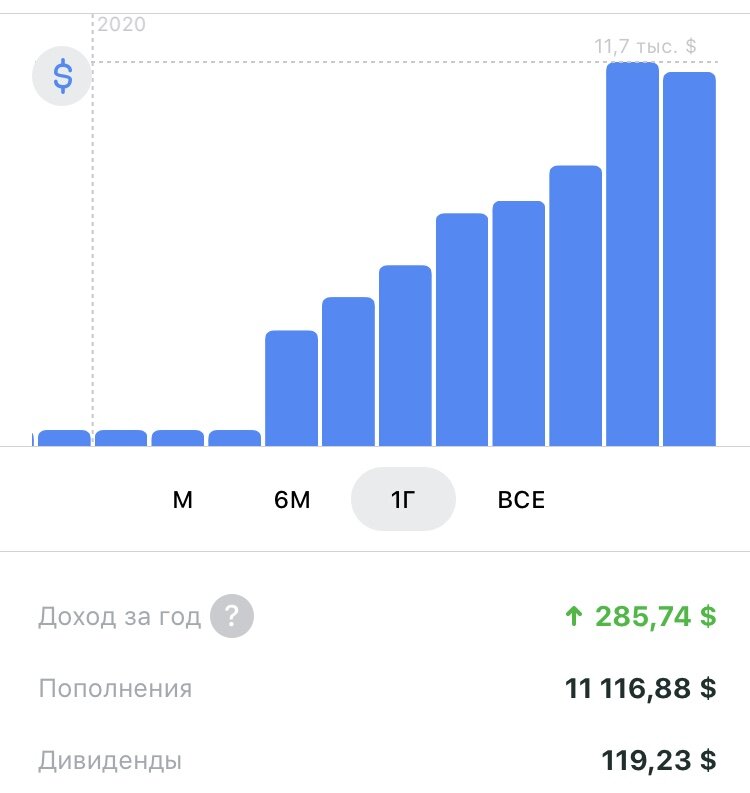The height and width of the screenshot is (793, 750).
Task: Enable the all-time view via ВСЕ
Action: (x=520, y=499)
